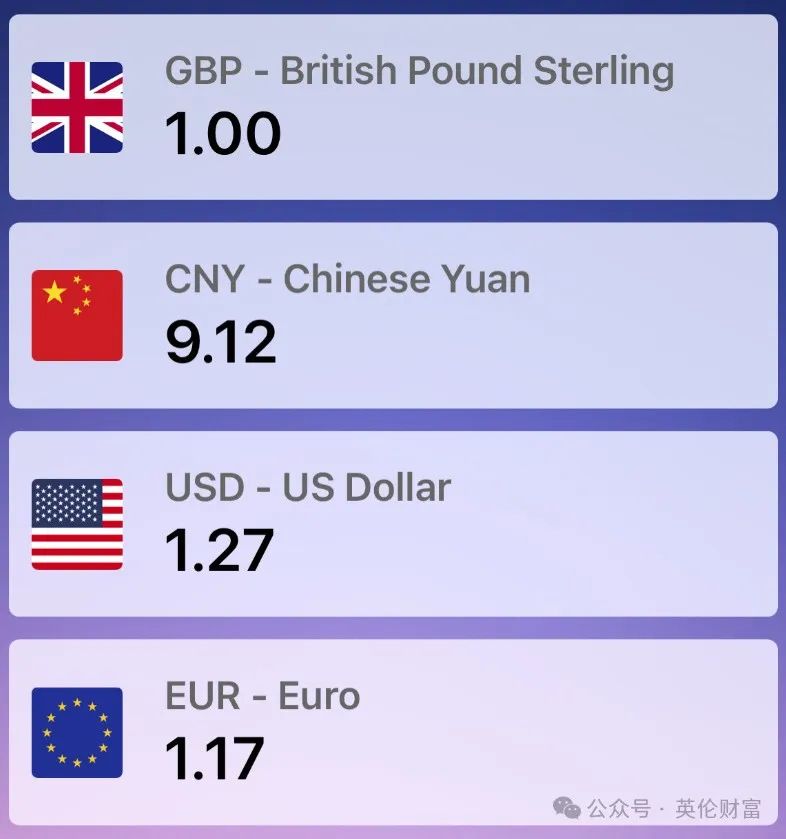
Task: Click the 1.27 value under USD
Action: click(219, 548)
